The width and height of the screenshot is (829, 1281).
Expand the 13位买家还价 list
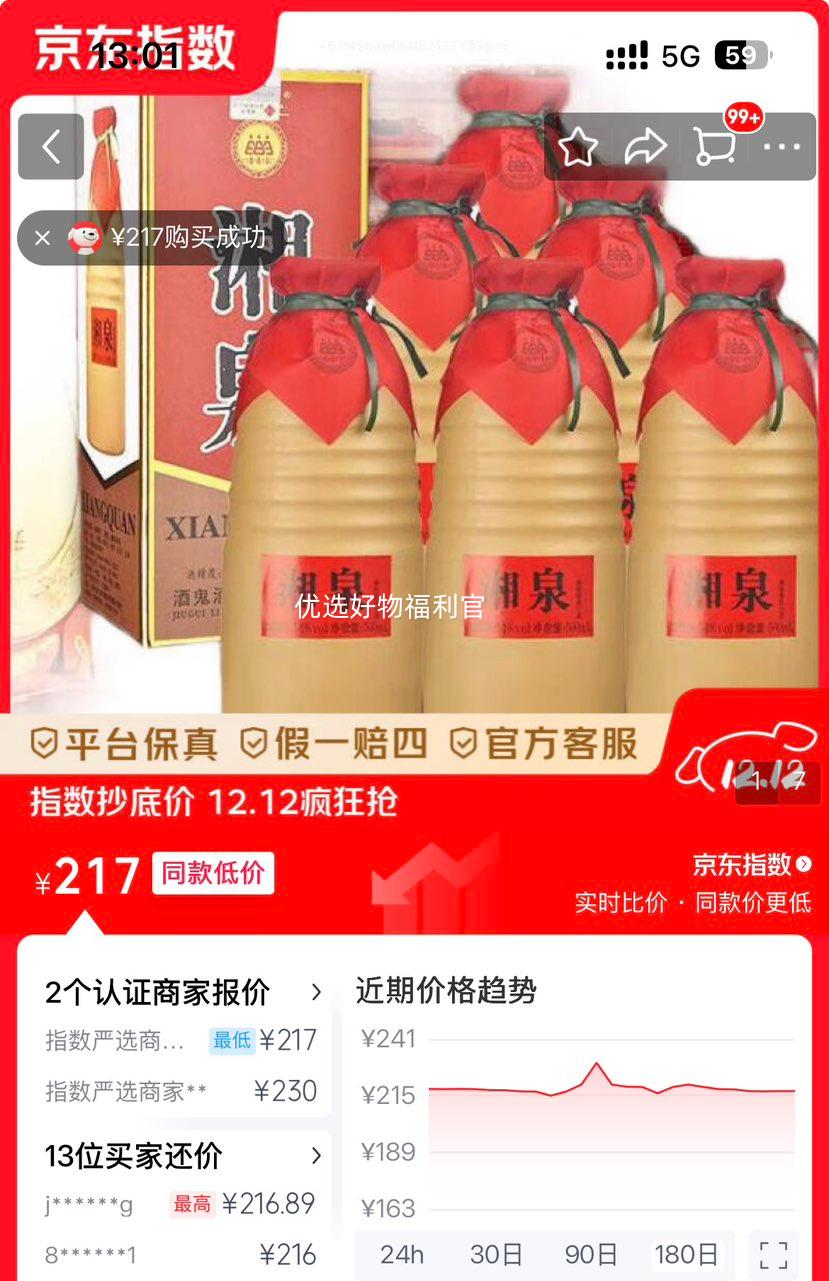coord(318,1156)
